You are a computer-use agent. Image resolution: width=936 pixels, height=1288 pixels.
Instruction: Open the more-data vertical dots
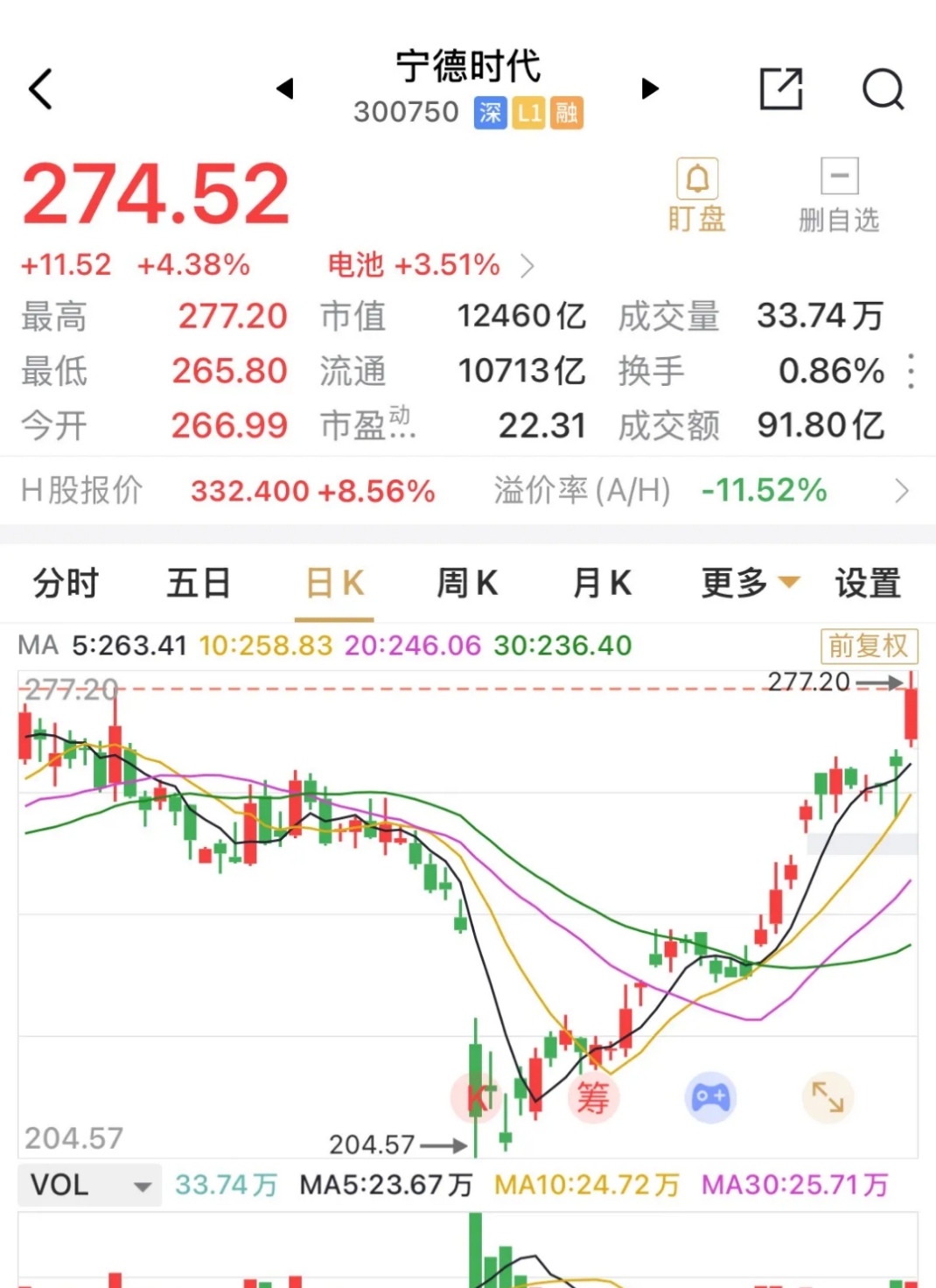911,371
